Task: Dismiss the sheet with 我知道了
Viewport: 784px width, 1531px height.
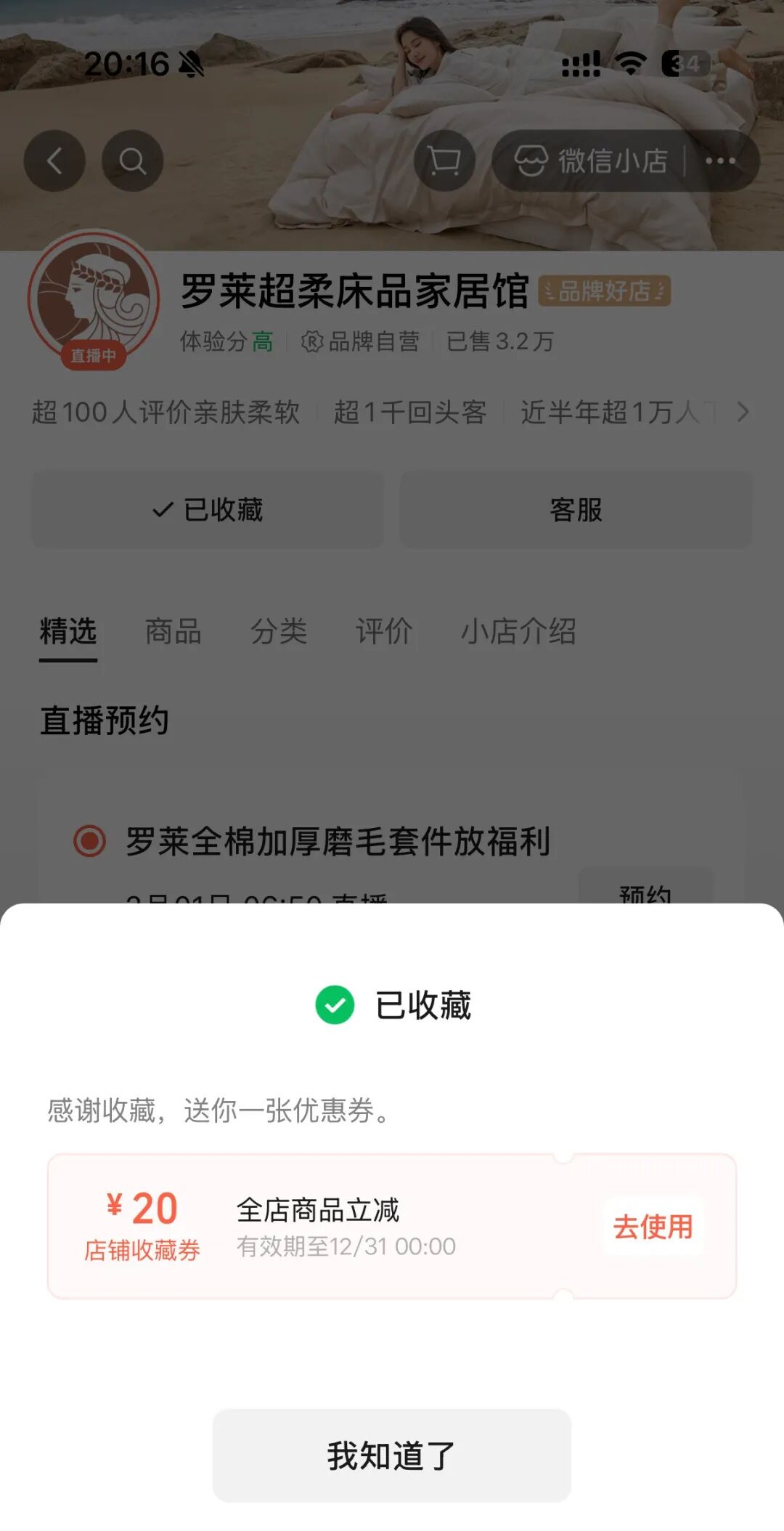Action: pyautogui.click(x=391, y=1455)
